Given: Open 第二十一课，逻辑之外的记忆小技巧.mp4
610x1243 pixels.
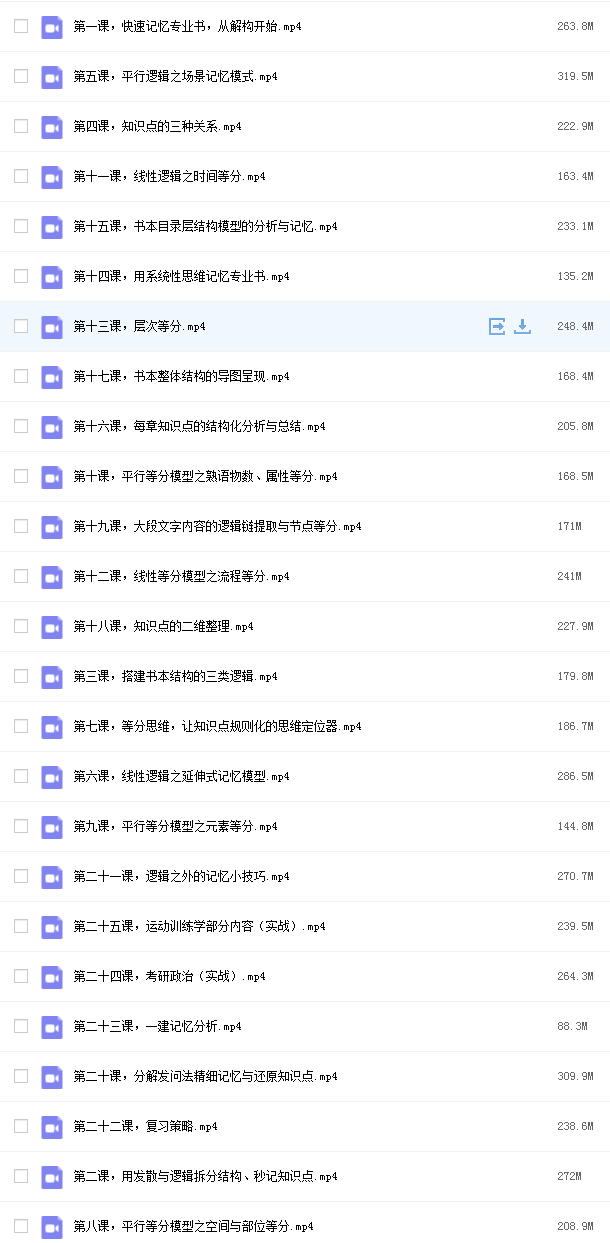Looking at the screenshot, I should point(181,876).
